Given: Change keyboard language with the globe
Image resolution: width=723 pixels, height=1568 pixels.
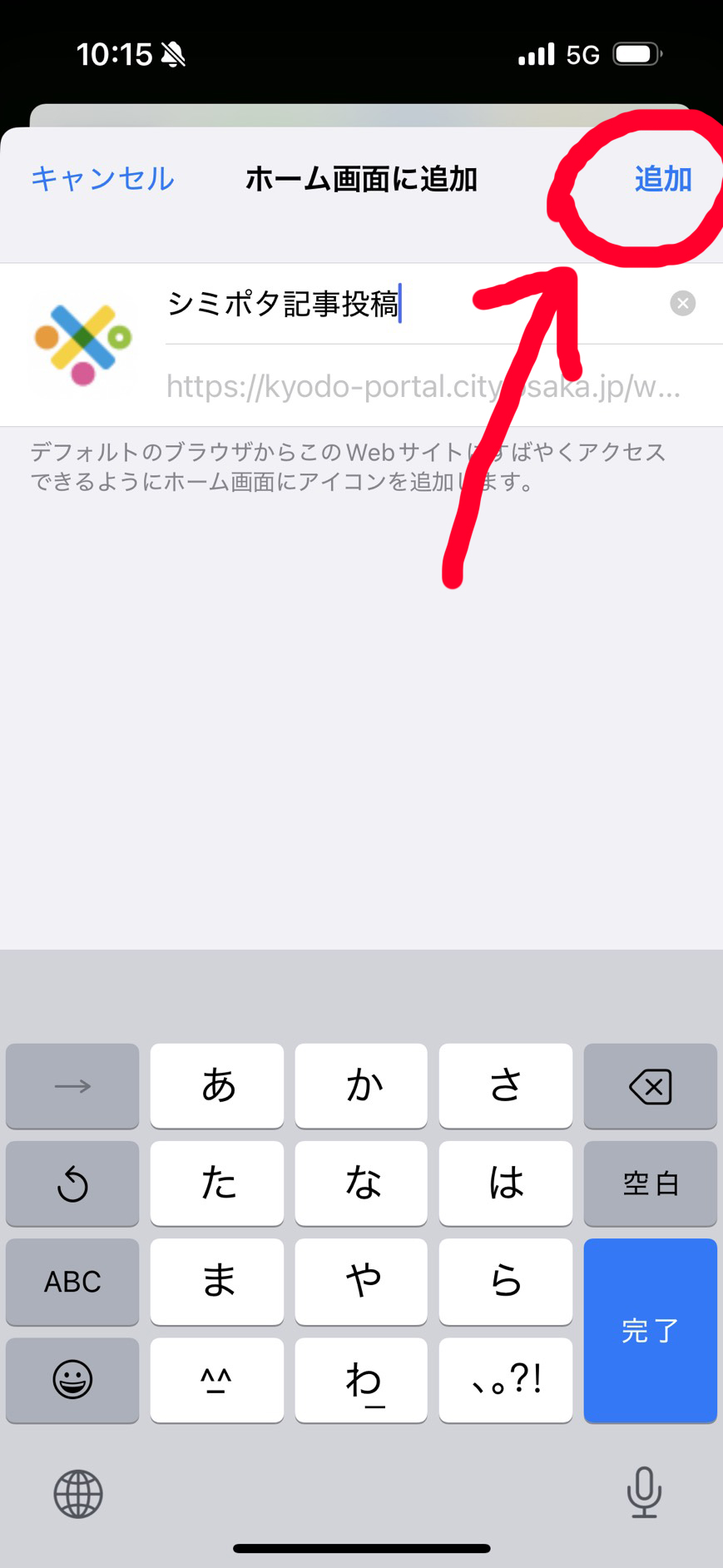Looking at the screenshot, I should (x=78, y=1494).
